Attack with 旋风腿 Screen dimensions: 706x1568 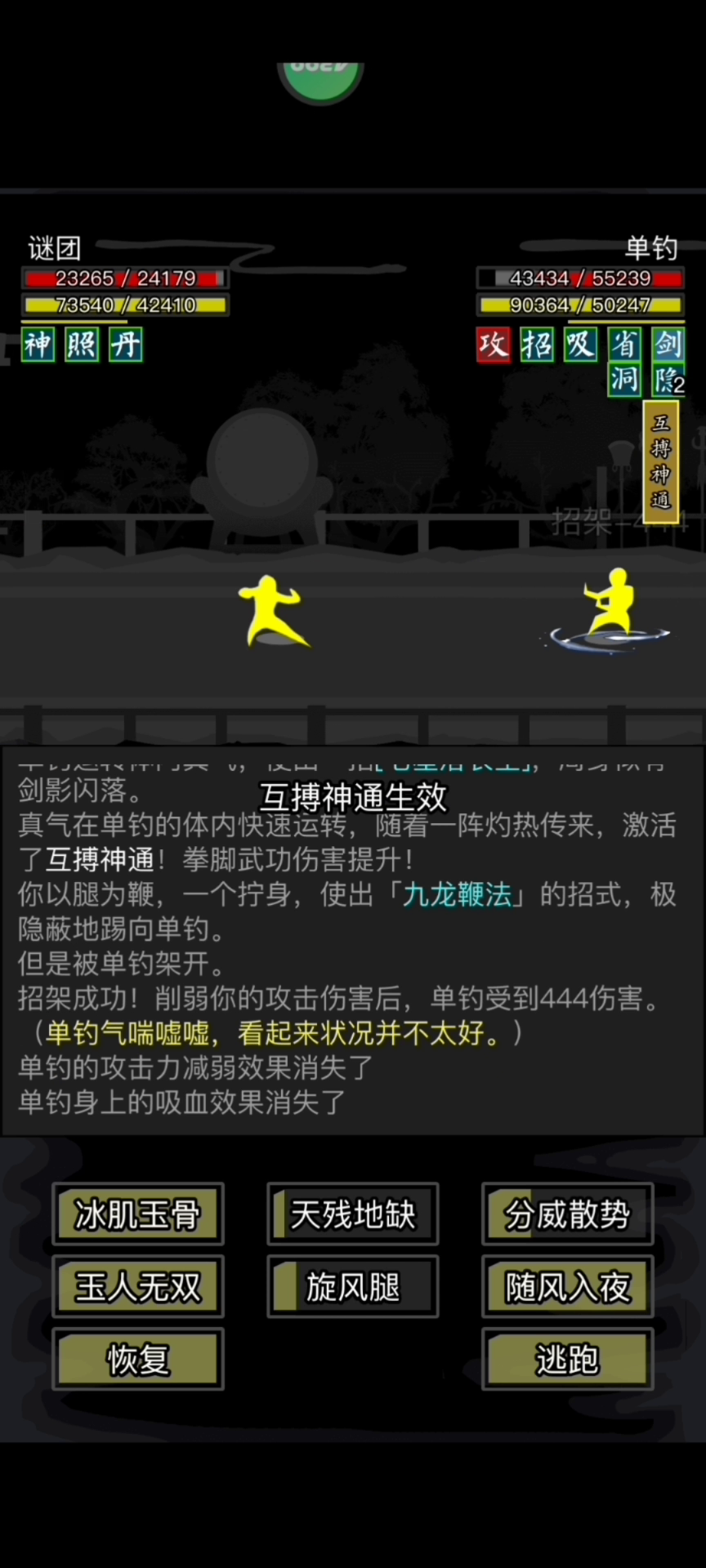click(352, 1287)
